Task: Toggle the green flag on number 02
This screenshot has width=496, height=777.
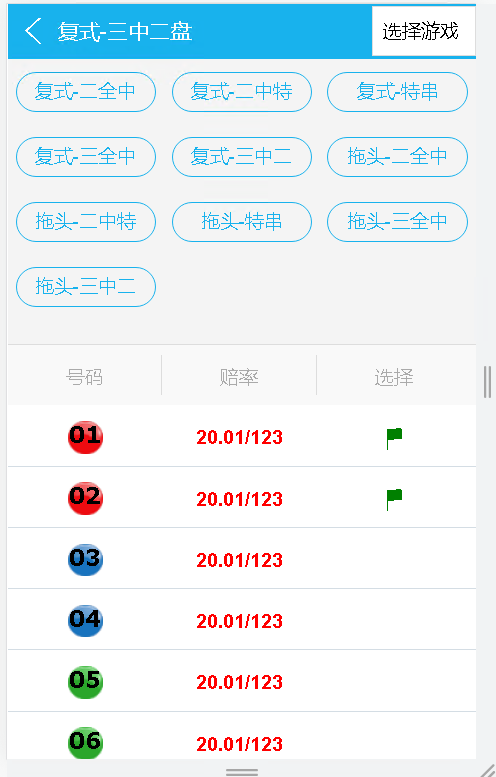Action: tap(394, 500)
